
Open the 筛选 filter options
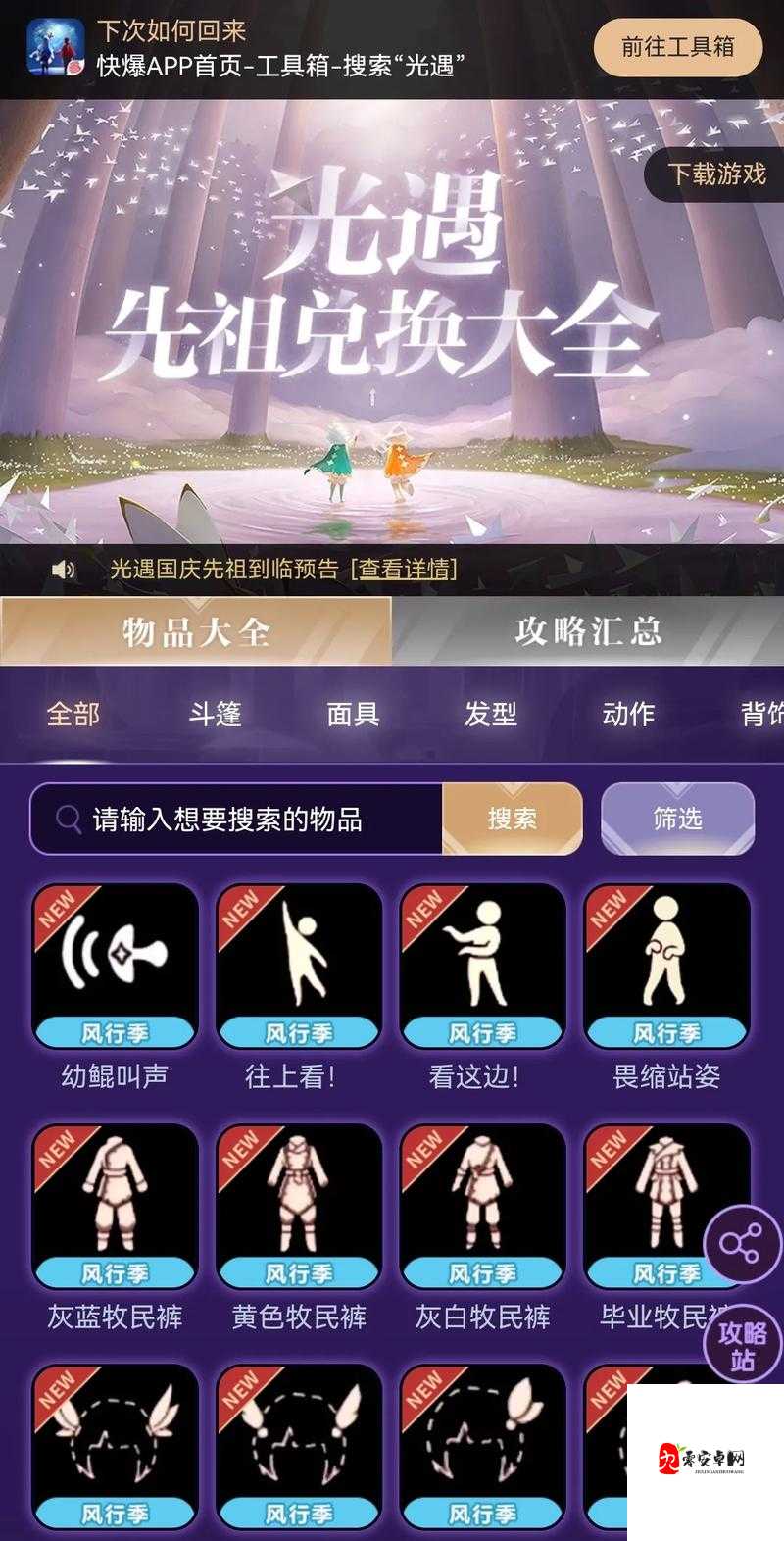(x=677, y=819)
